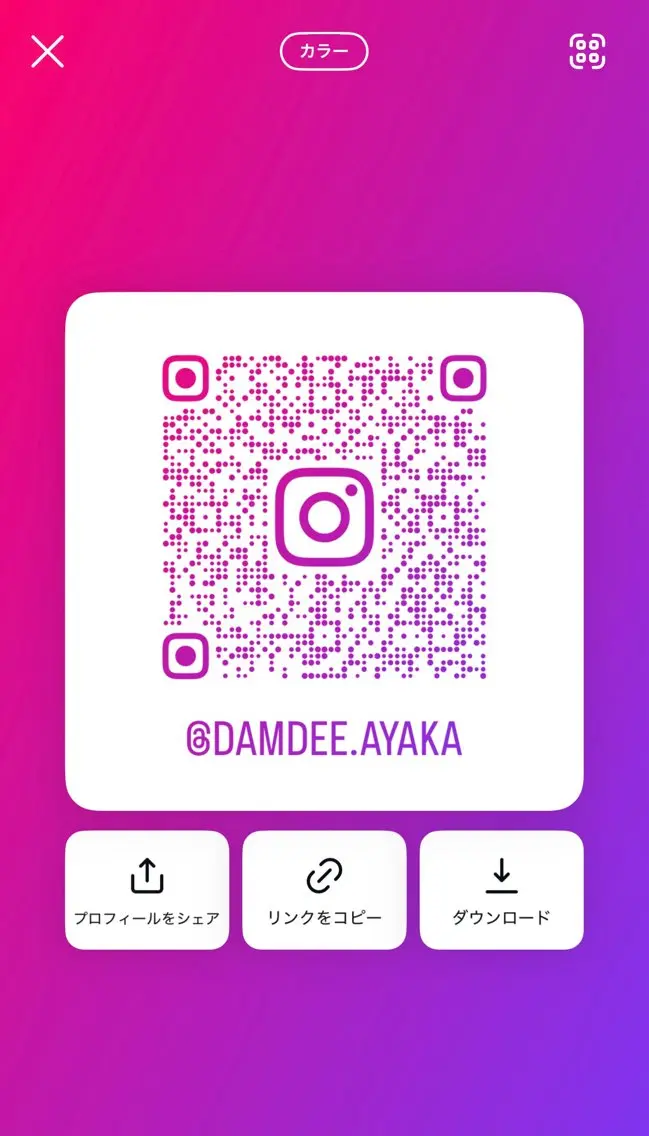Download the QR code with ダウンロード
649x1136 pixels.
501,890
